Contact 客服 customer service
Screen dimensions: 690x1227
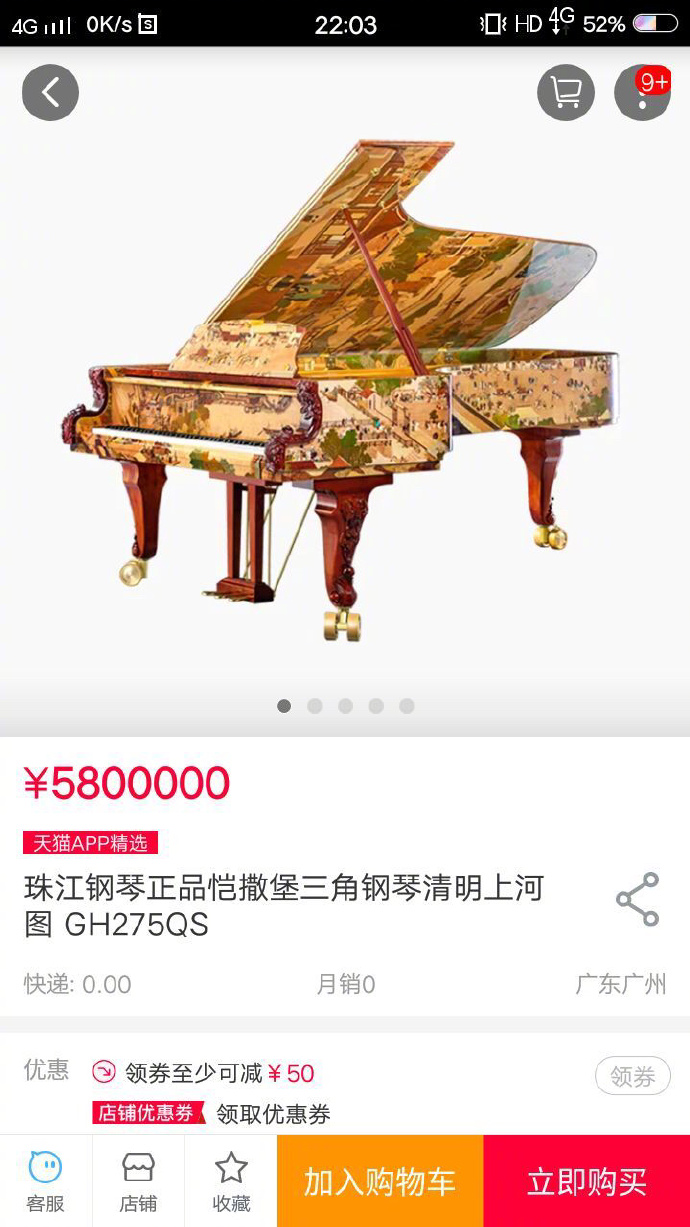click(46, 1181)
